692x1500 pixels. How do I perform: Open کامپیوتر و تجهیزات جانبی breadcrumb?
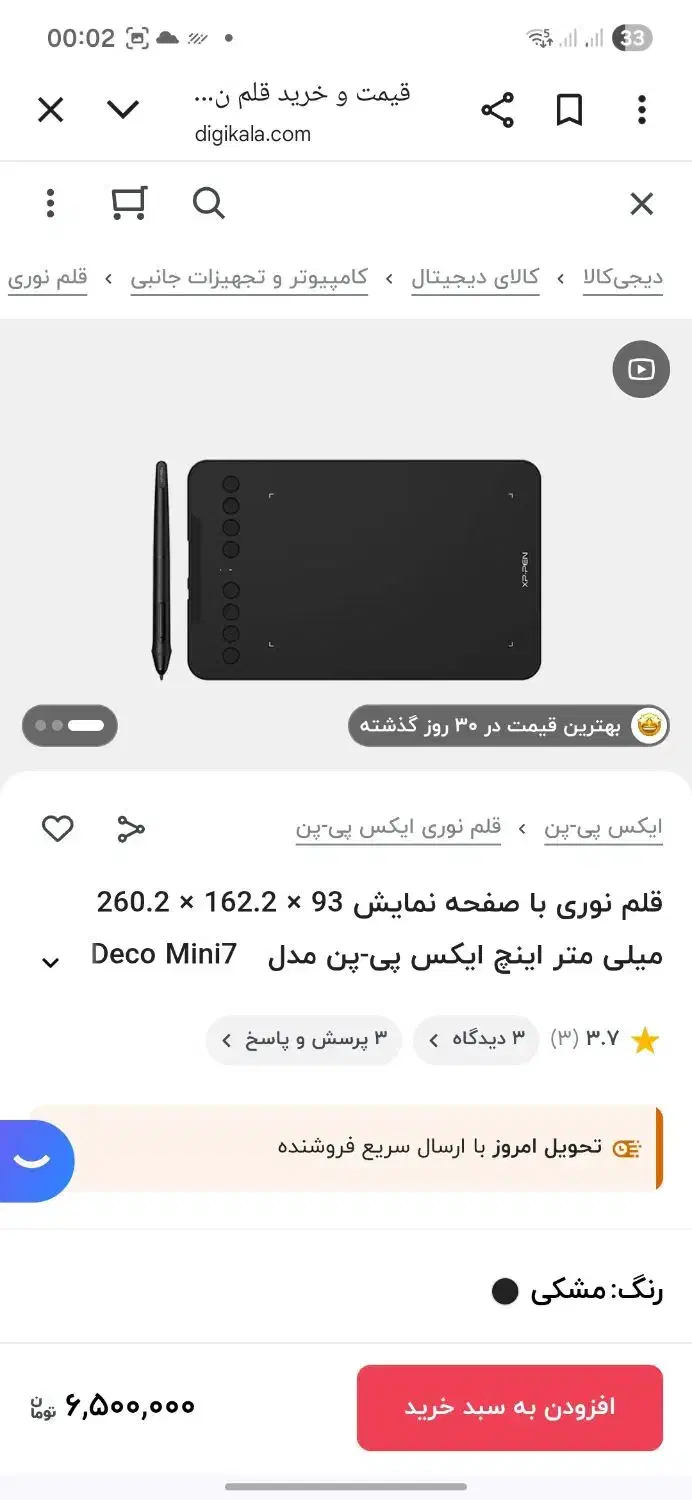point(249,278)
